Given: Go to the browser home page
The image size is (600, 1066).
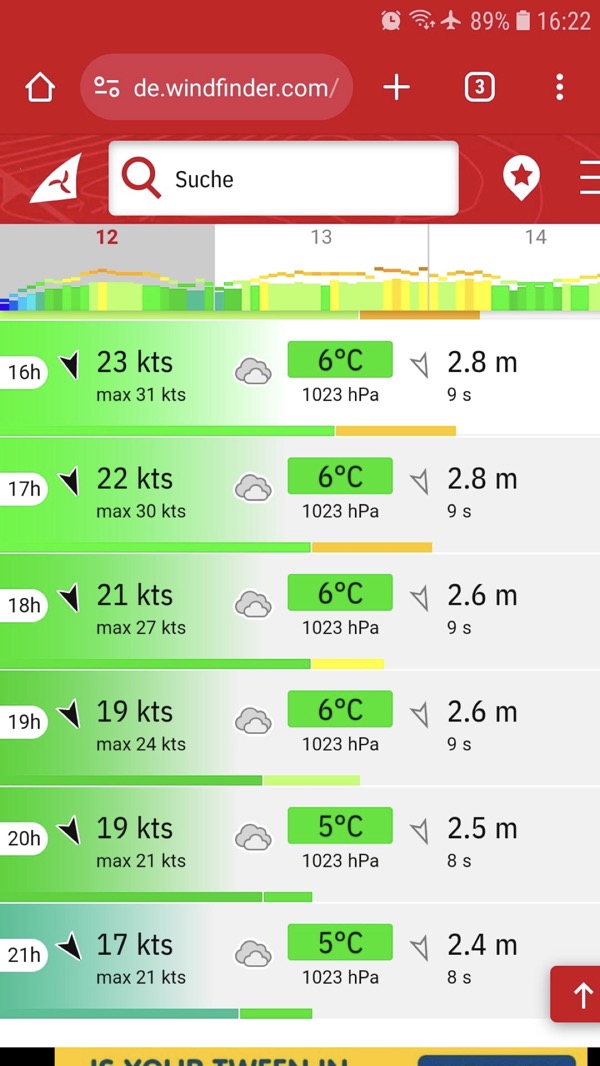Looking at the screenshot, I should coord(40,88).
